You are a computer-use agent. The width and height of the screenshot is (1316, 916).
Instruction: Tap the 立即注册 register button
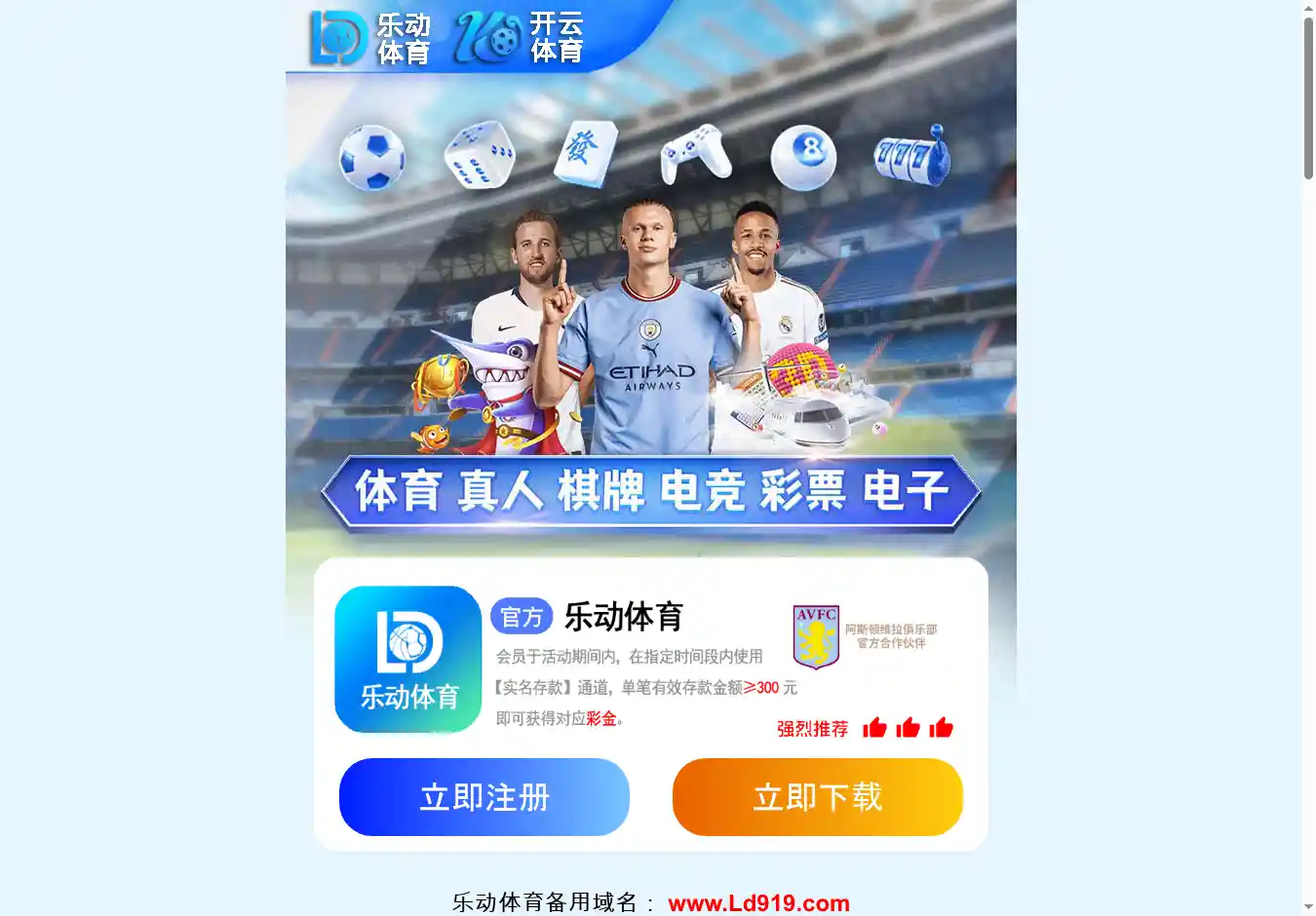click(x=484, y=797)
